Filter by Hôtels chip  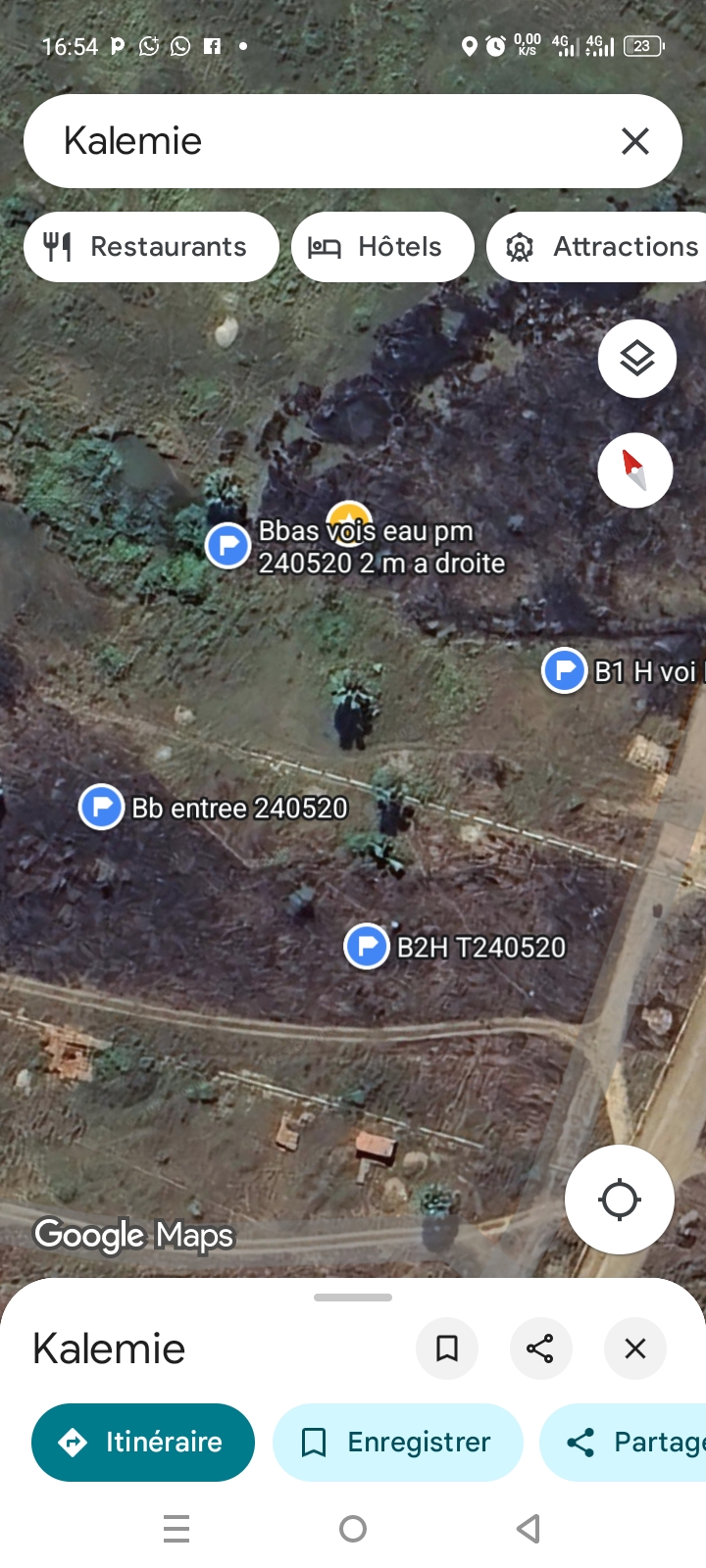382,247
